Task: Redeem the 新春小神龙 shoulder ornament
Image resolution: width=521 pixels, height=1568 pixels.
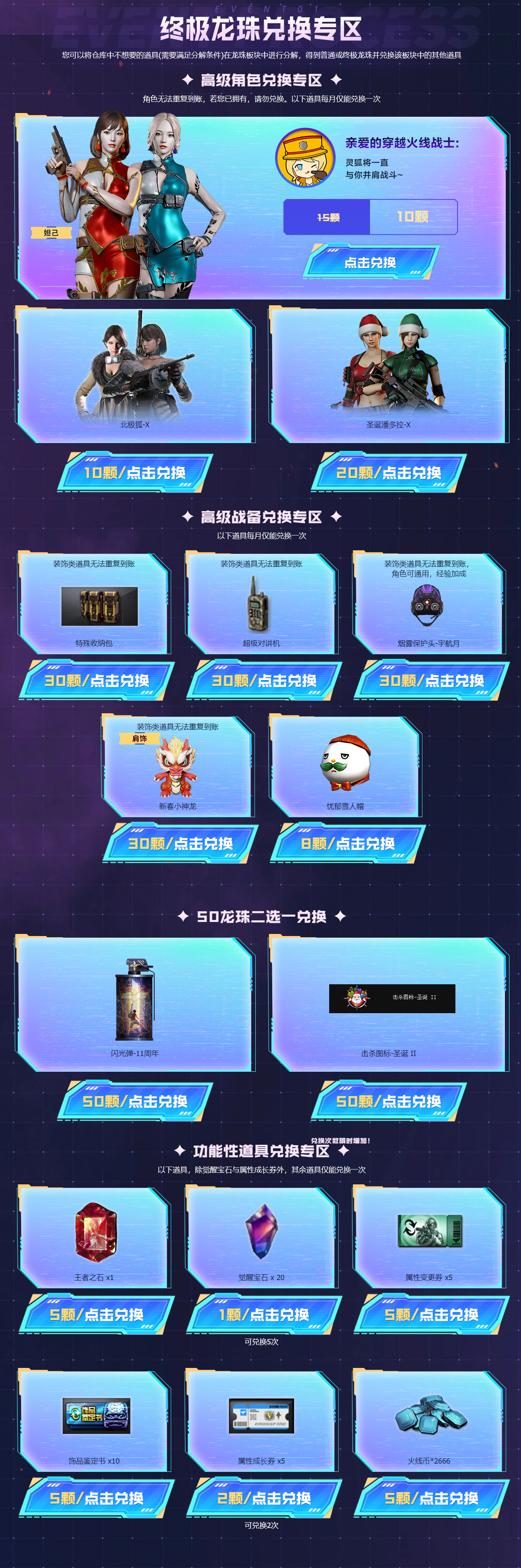Action: point(181,843)
